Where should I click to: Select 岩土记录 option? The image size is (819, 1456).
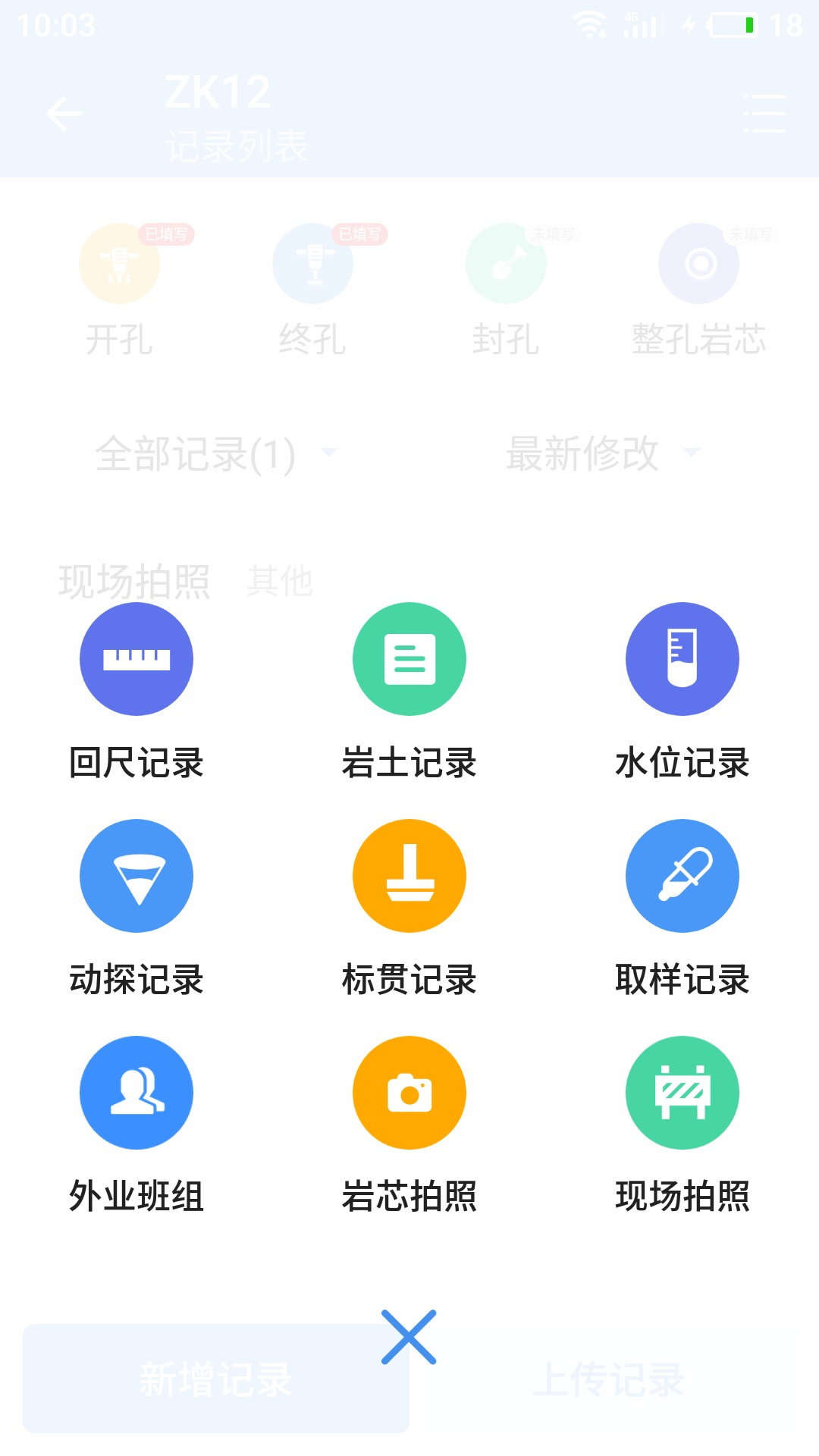(x=409, y=660)
